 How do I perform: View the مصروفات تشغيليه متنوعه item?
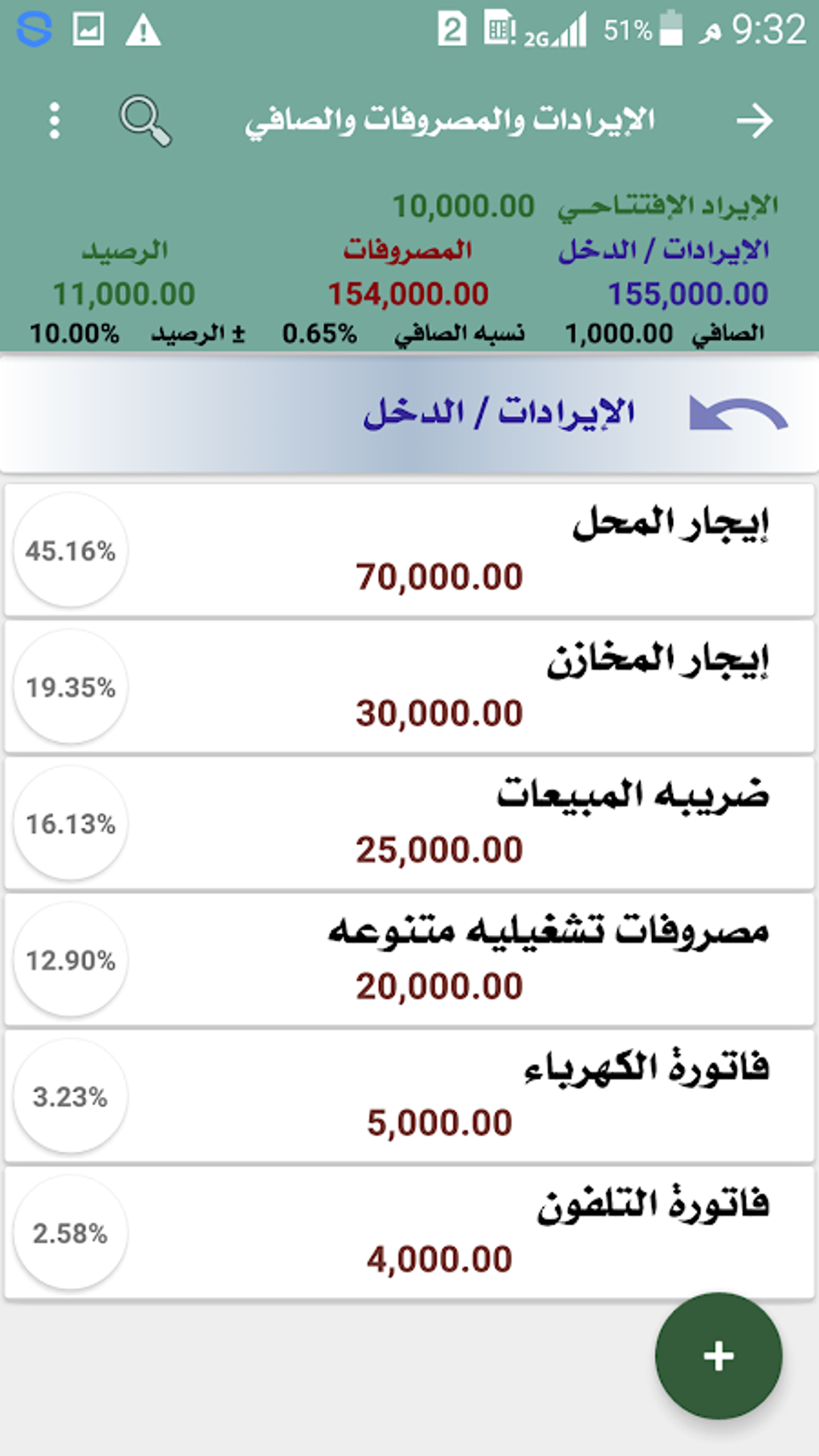tap(409, 960)
